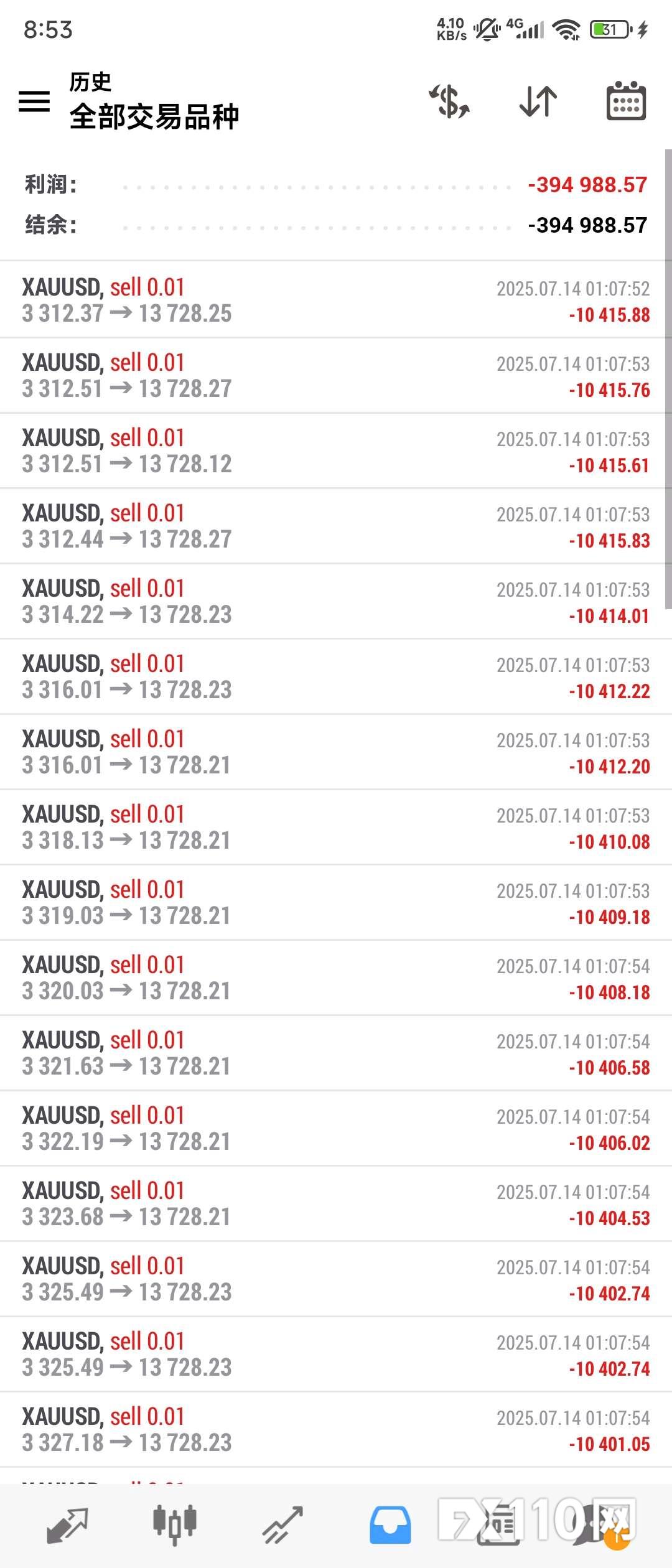672x1568 pixels.
Task: Open the hamburger drawer menu
Action: (34, 101)
